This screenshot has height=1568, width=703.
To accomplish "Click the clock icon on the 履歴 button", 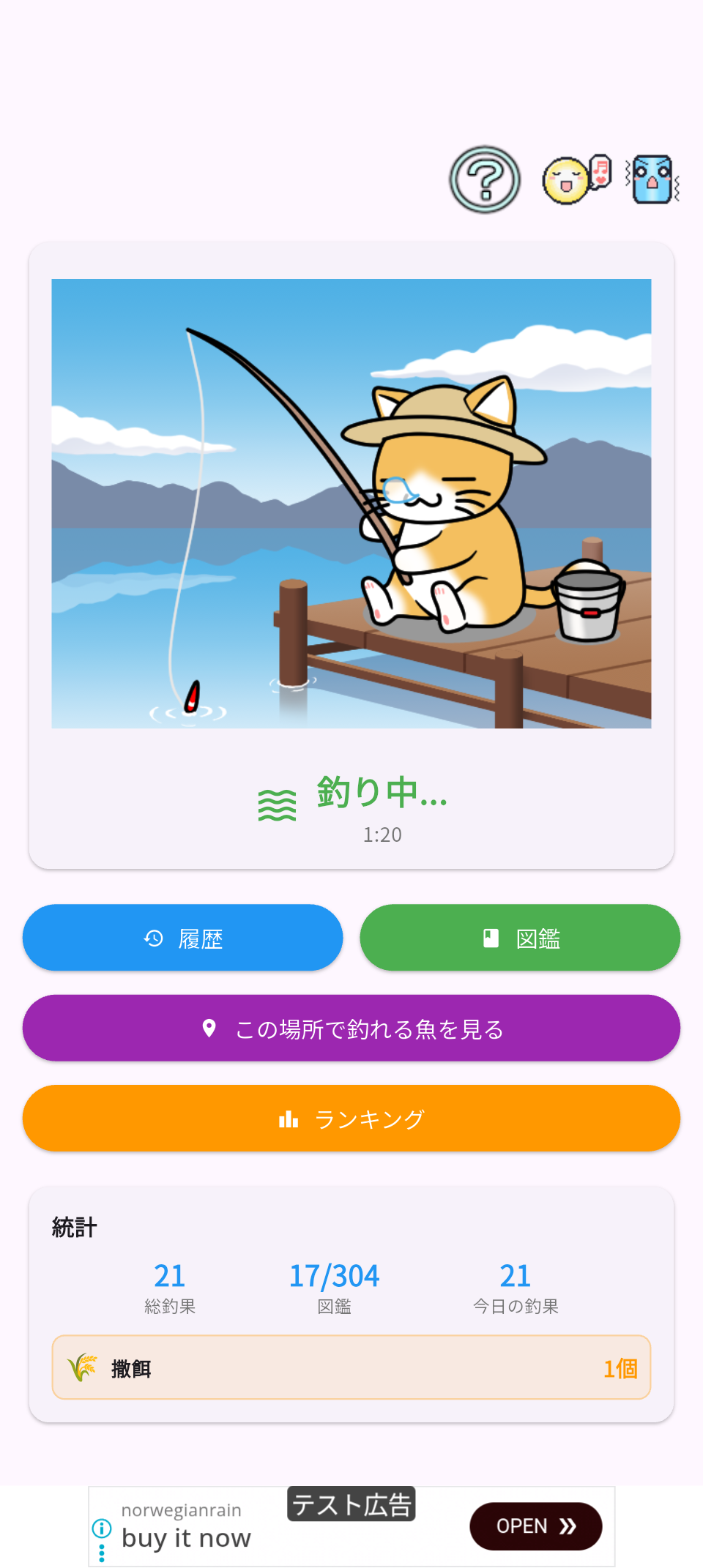I will pos(152,938).
